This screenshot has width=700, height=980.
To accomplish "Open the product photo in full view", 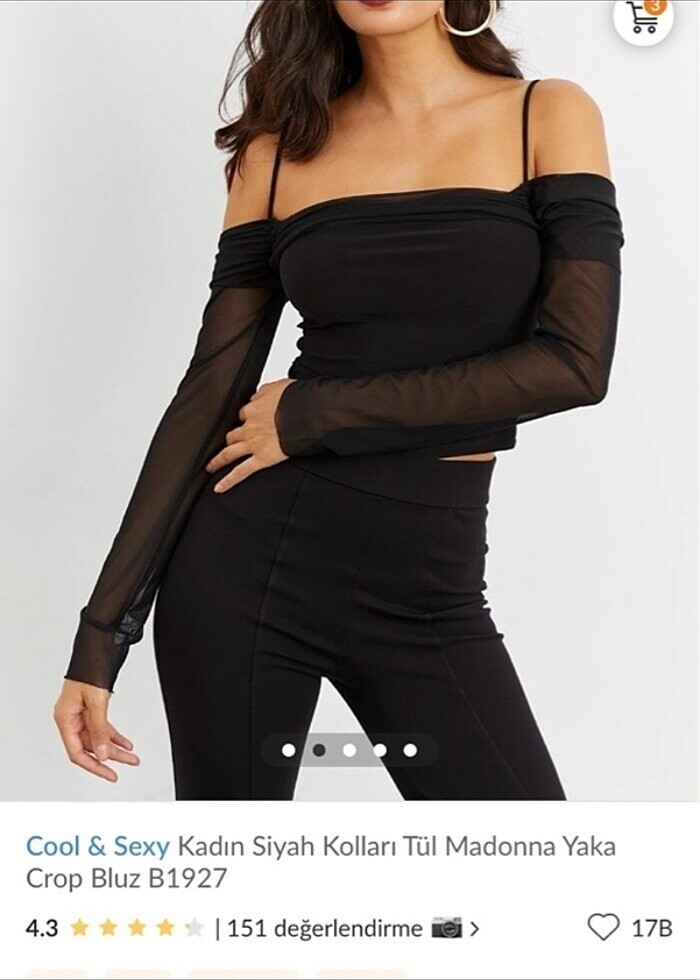I will pos(350,400).
